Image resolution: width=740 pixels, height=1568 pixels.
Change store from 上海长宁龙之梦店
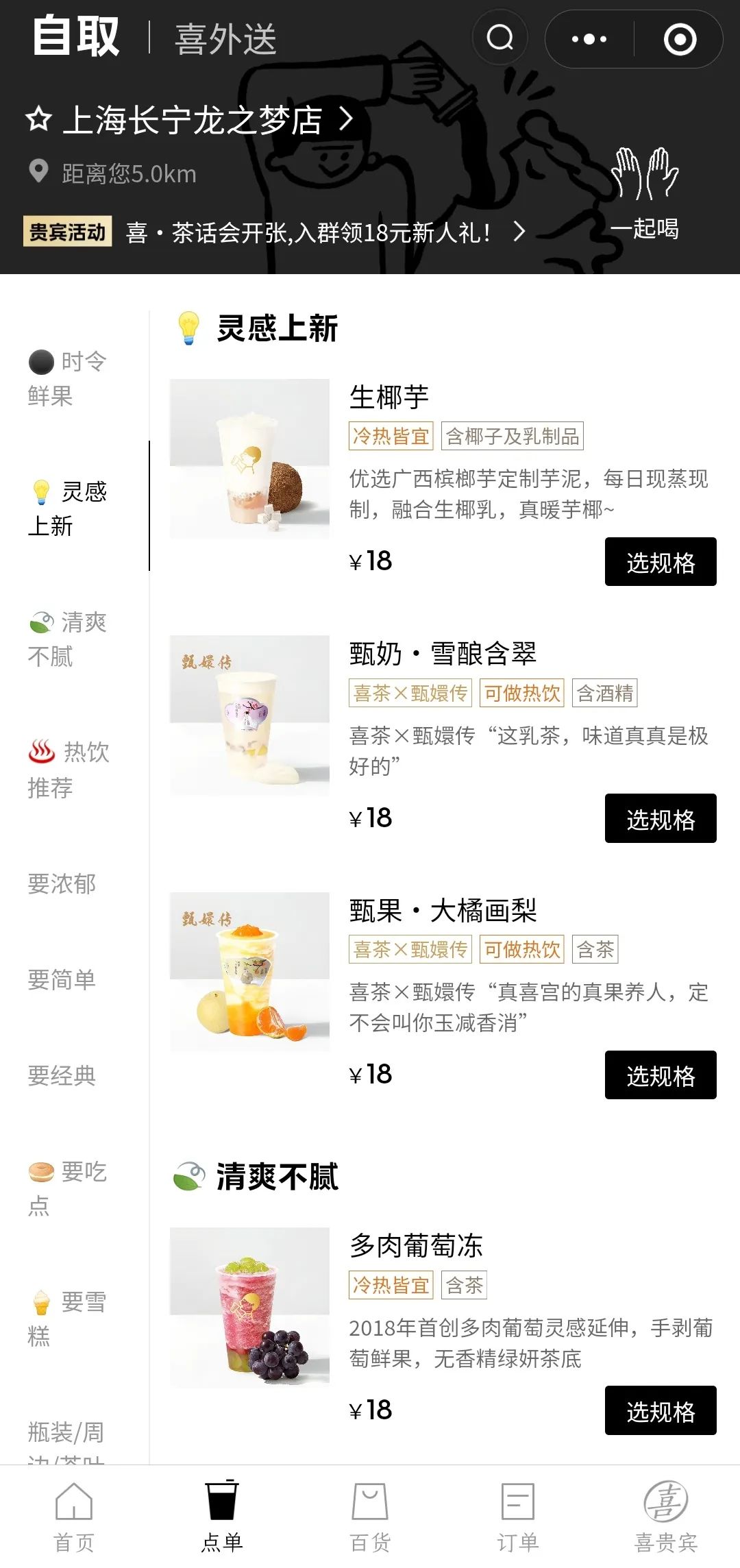pos(192,120)
